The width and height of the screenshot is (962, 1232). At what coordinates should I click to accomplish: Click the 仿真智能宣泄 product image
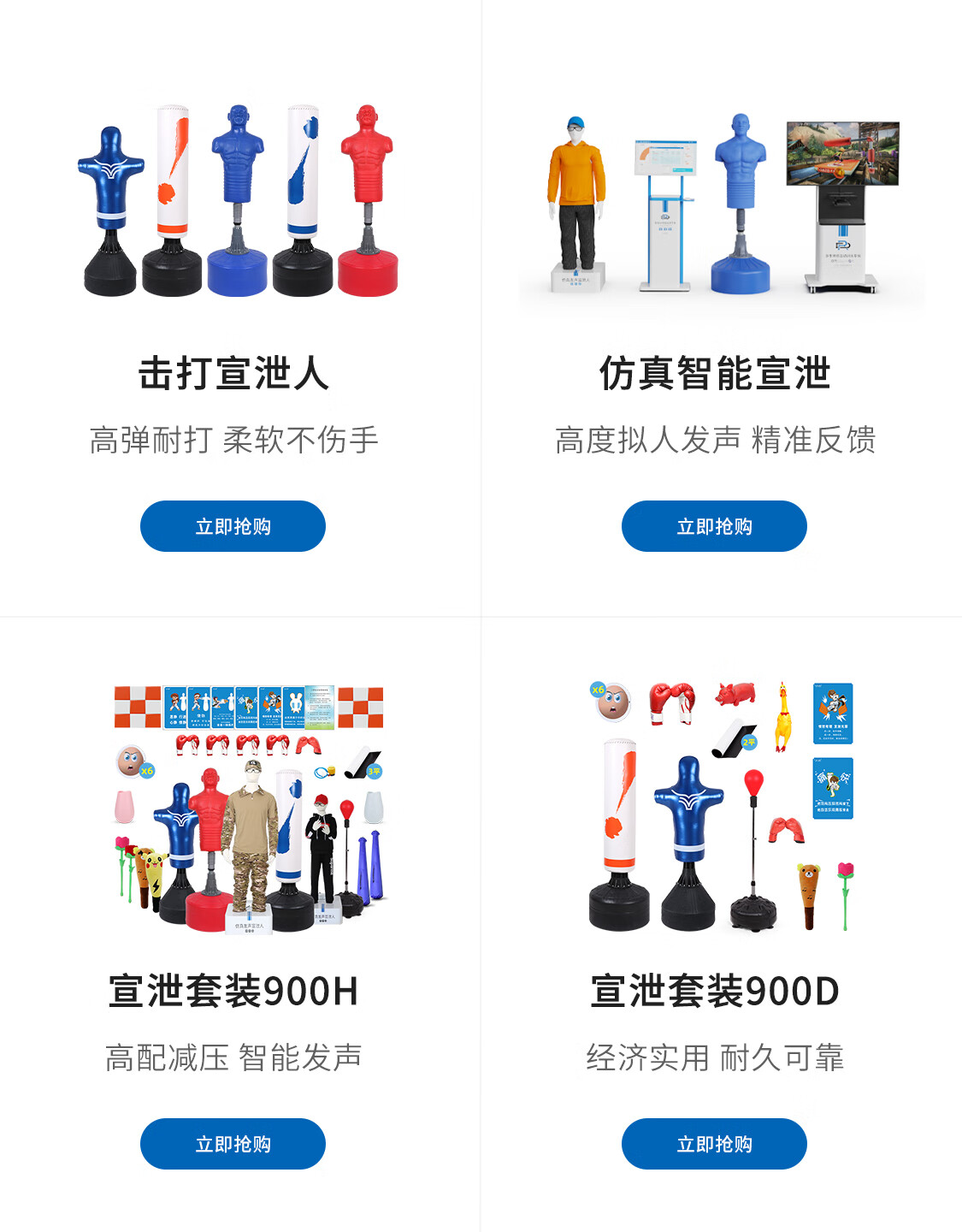tap(718, 201)
